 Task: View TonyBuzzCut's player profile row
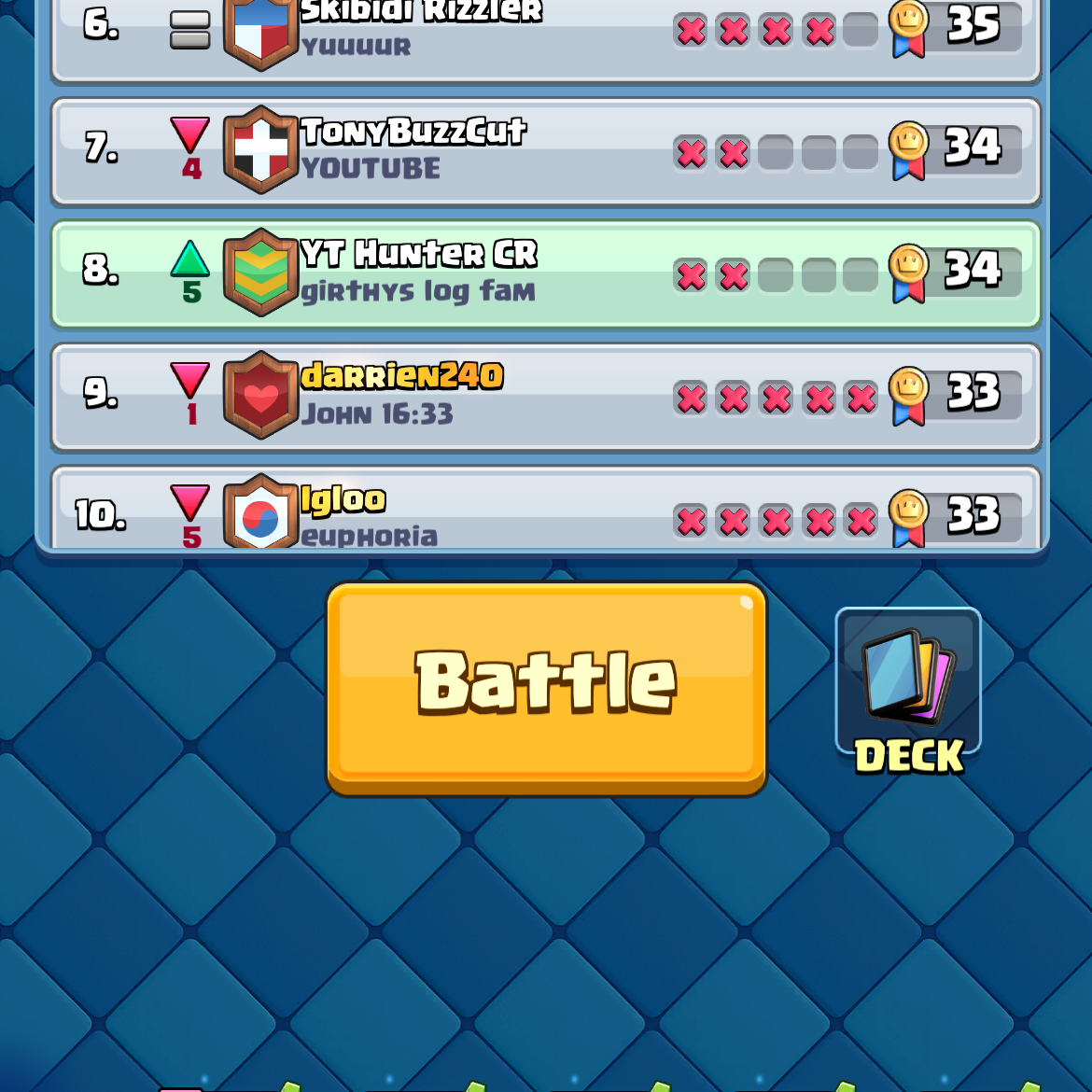click(546, 151)
